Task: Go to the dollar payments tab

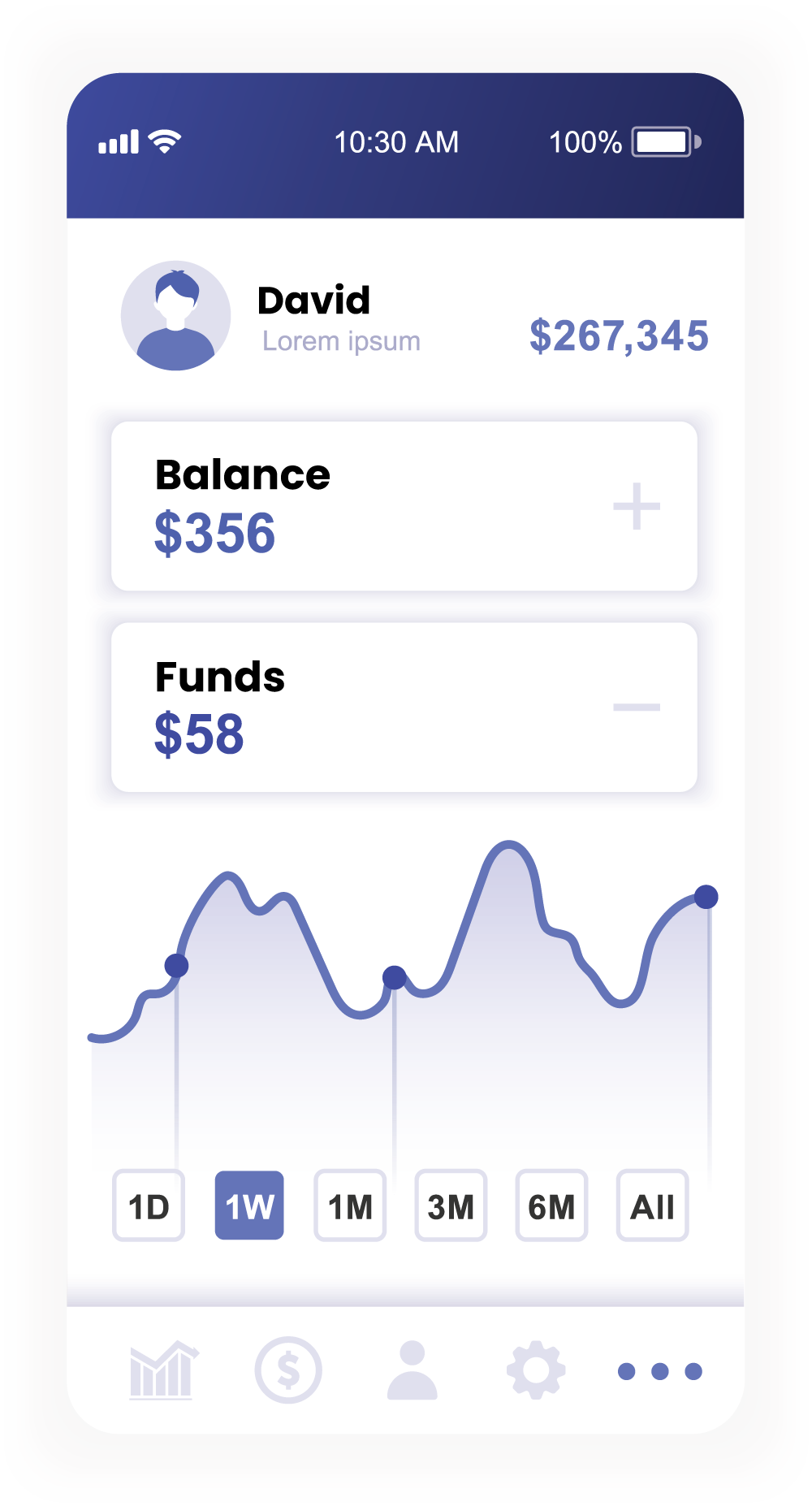Action: coord(288,1370)
